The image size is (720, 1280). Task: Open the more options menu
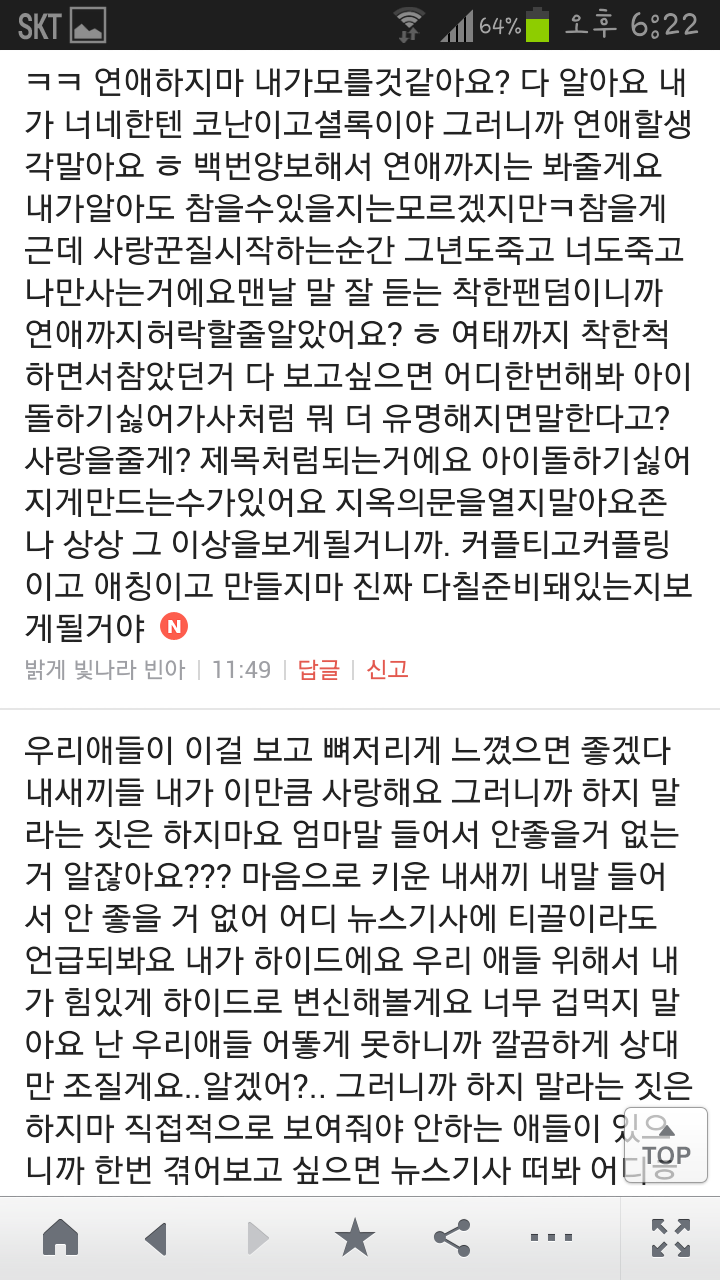551,1238
